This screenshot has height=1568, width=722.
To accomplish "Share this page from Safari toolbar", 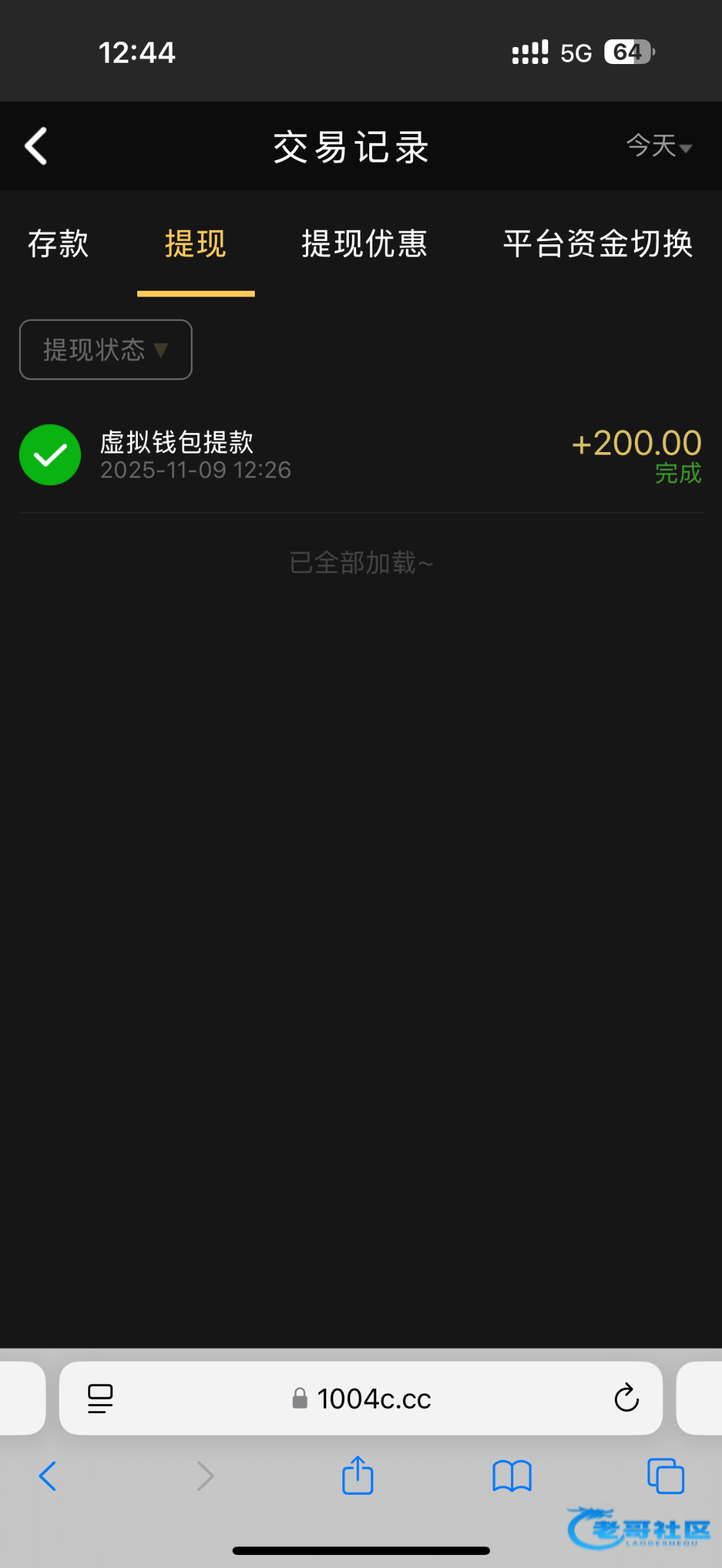I will pos(357,1476).
